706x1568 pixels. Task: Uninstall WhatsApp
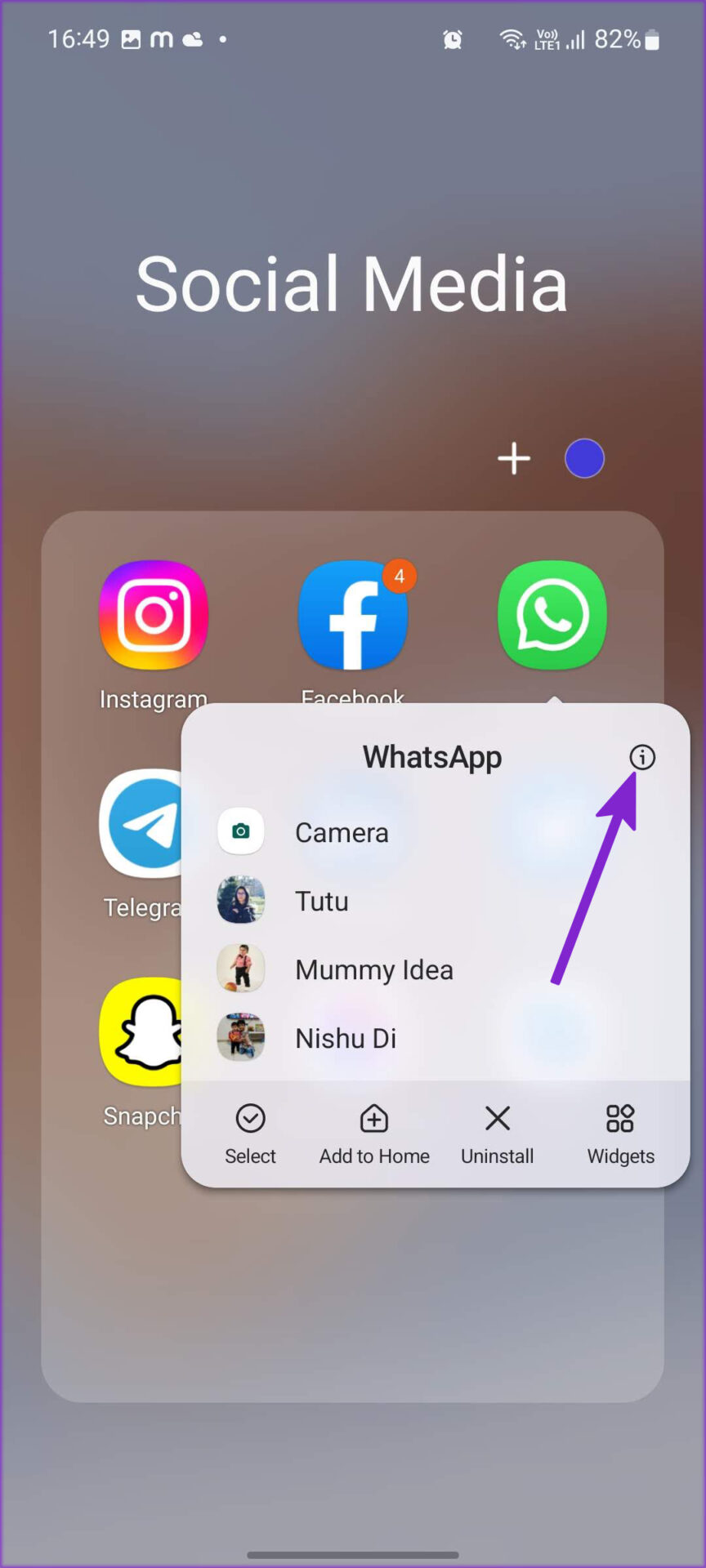click(497, 1134)
